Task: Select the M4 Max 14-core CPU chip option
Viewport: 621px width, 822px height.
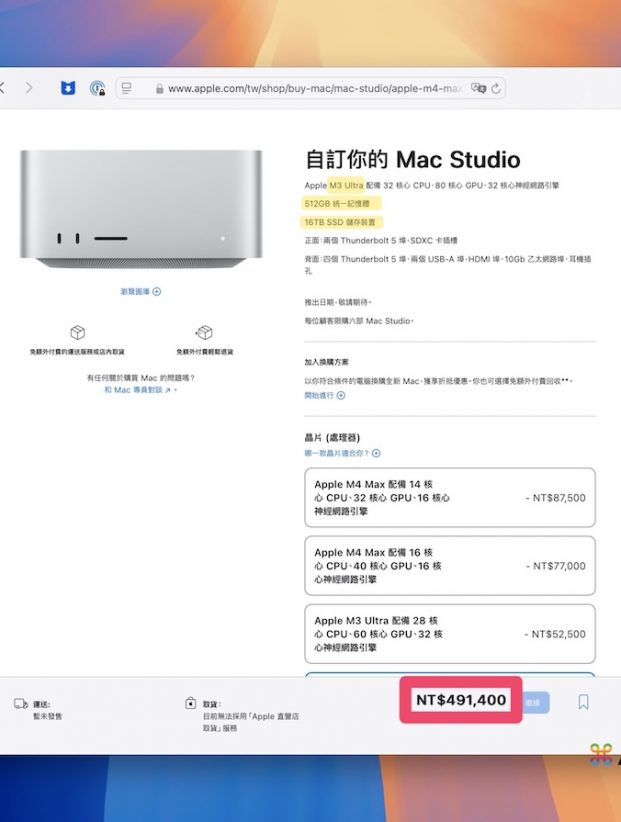Action: point(449,497)
